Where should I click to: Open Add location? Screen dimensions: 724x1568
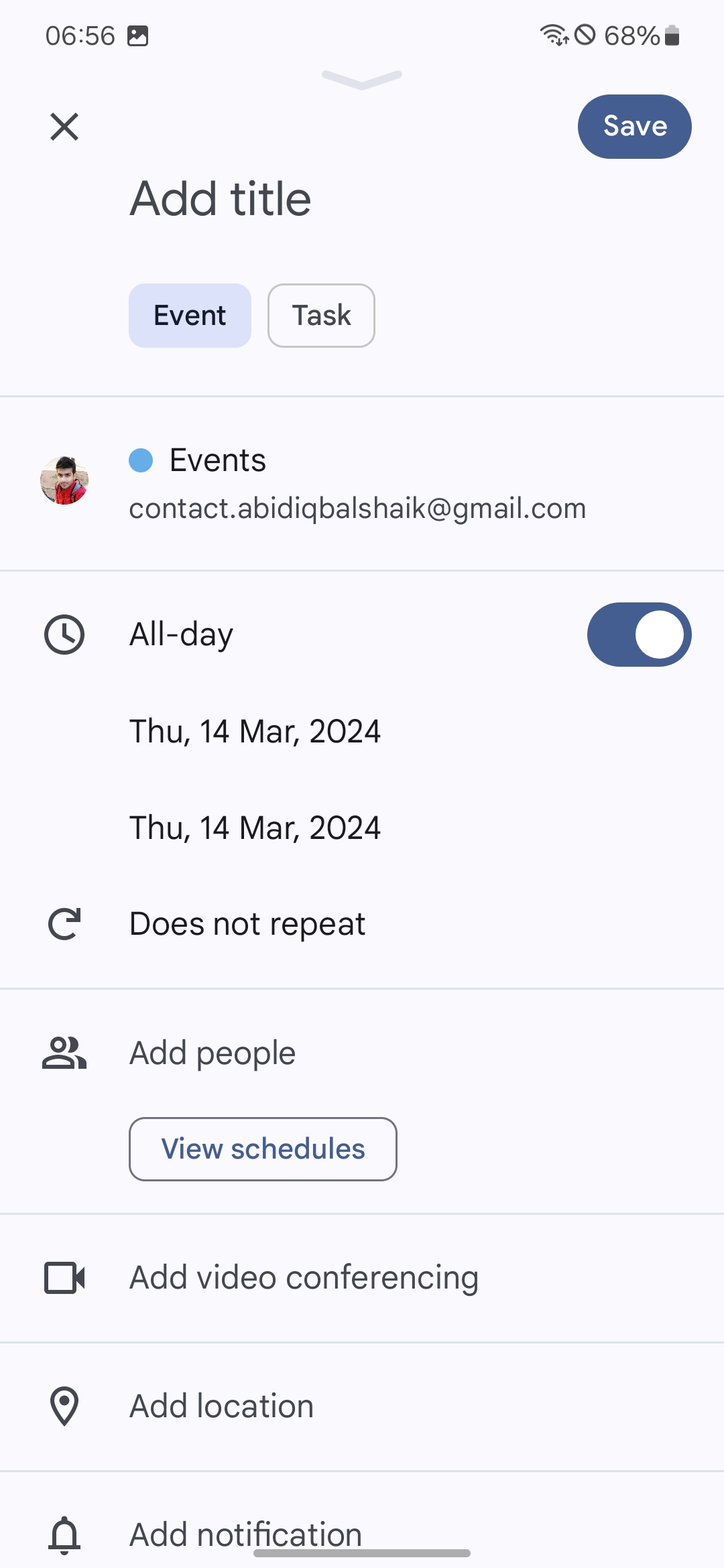pos(221,1407)
